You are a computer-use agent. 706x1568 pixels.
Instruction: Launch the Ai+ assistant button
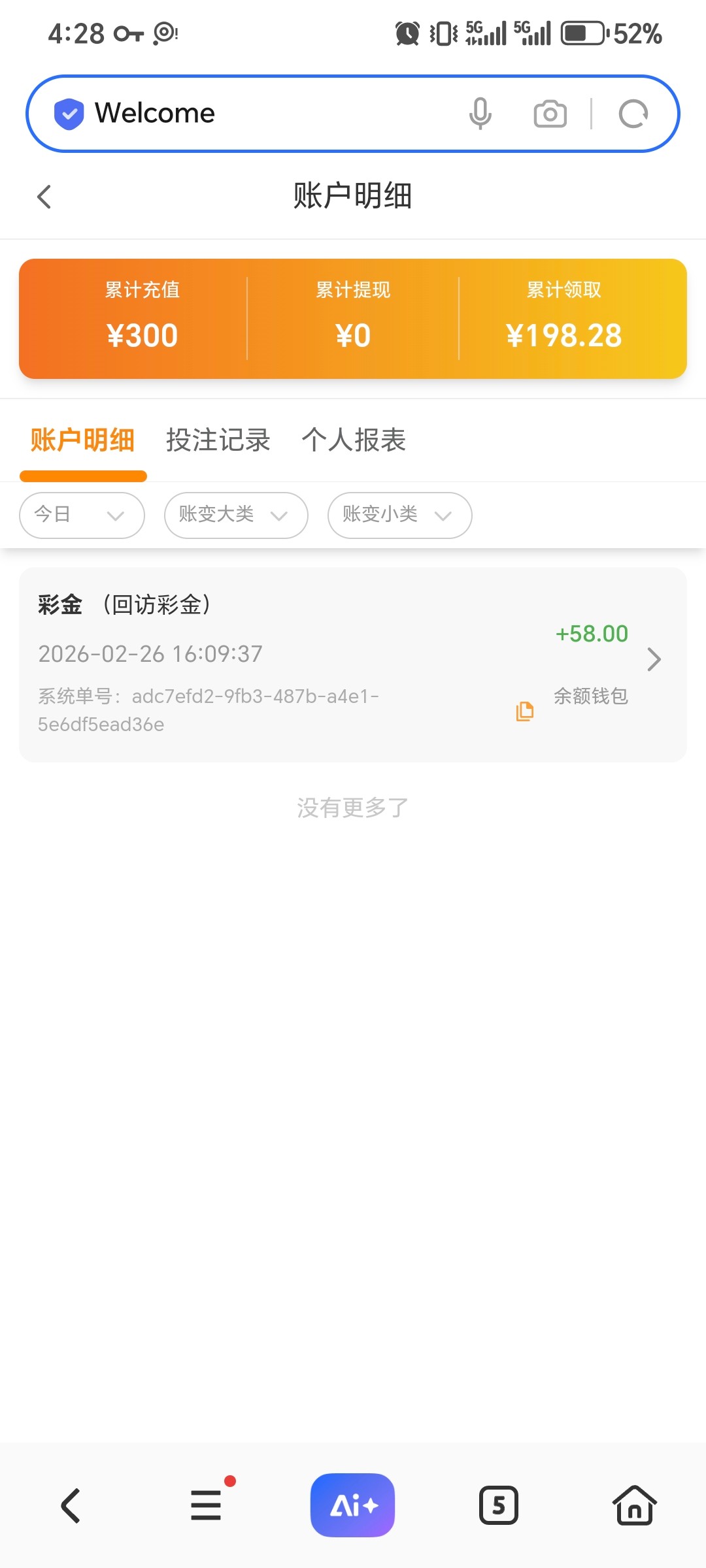(352, 1505)
